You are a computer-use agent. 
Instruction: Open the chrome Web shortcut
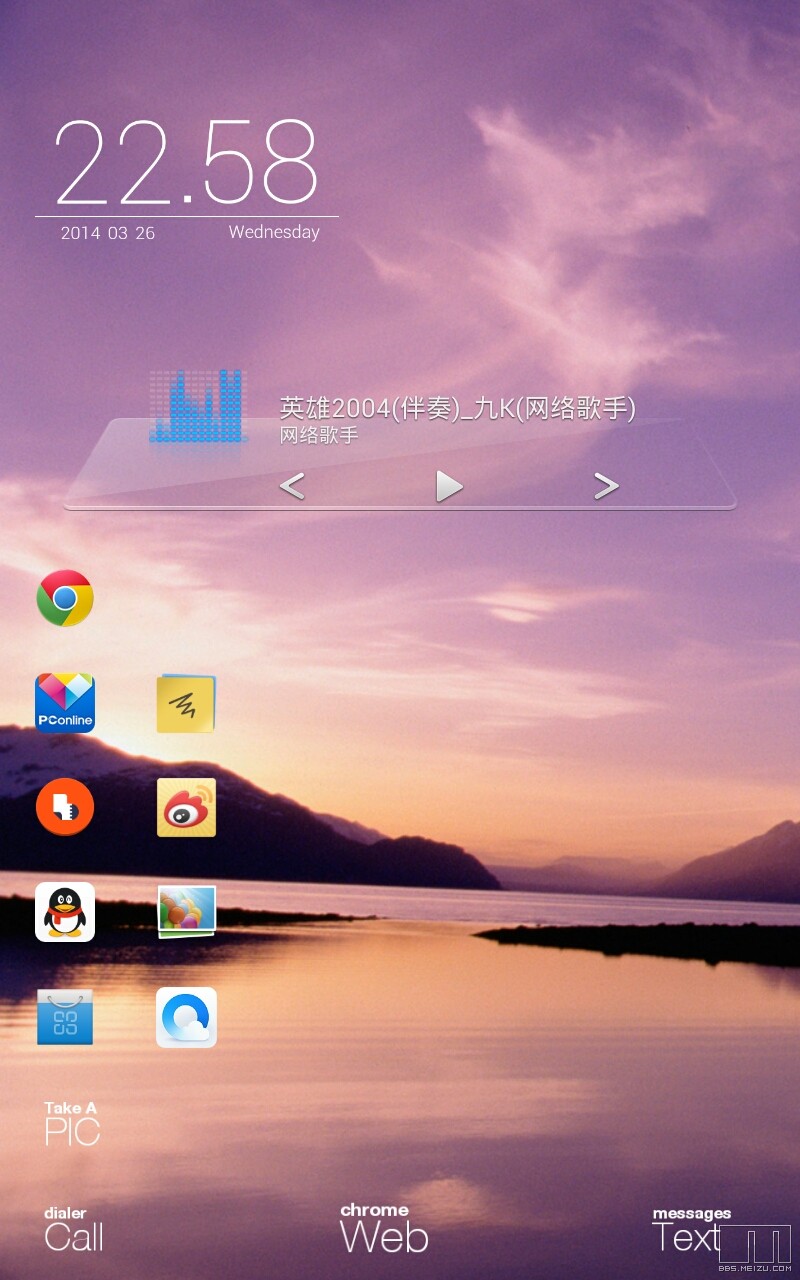(x=383, y=1230)
